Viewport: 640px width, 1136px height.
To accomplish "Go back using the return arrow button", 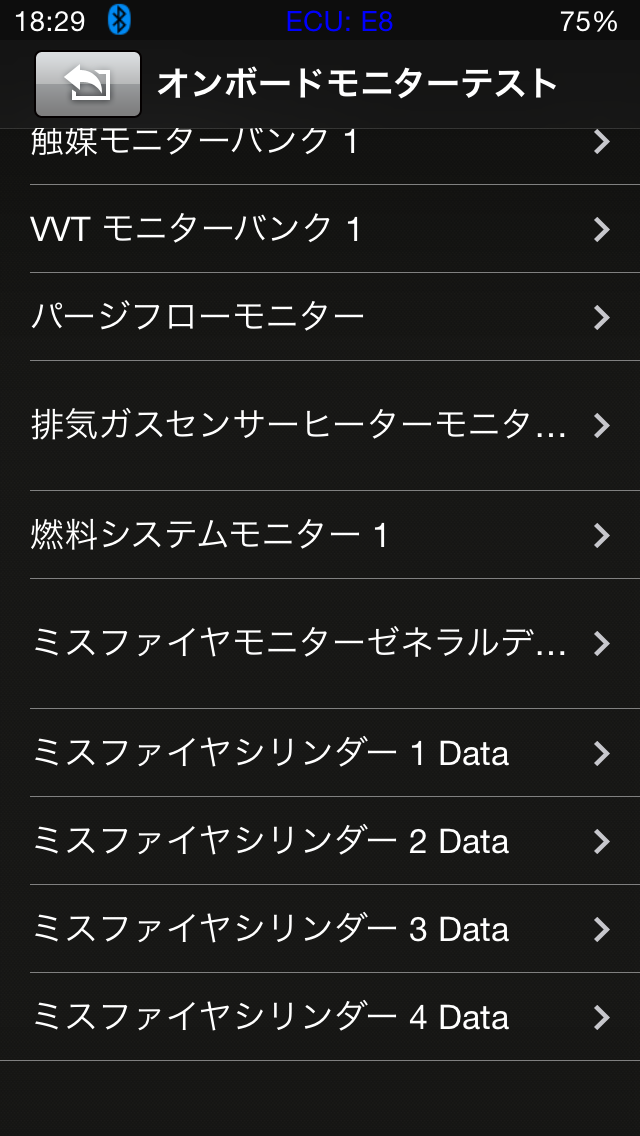I will 88,85.
